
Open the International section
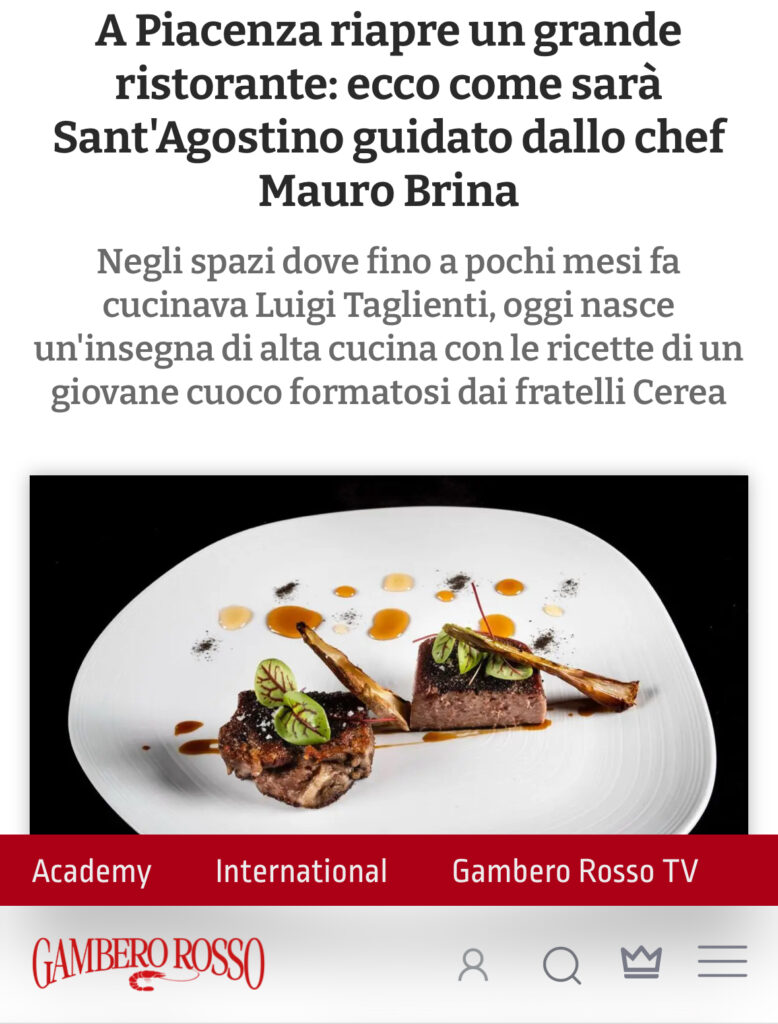301,871
